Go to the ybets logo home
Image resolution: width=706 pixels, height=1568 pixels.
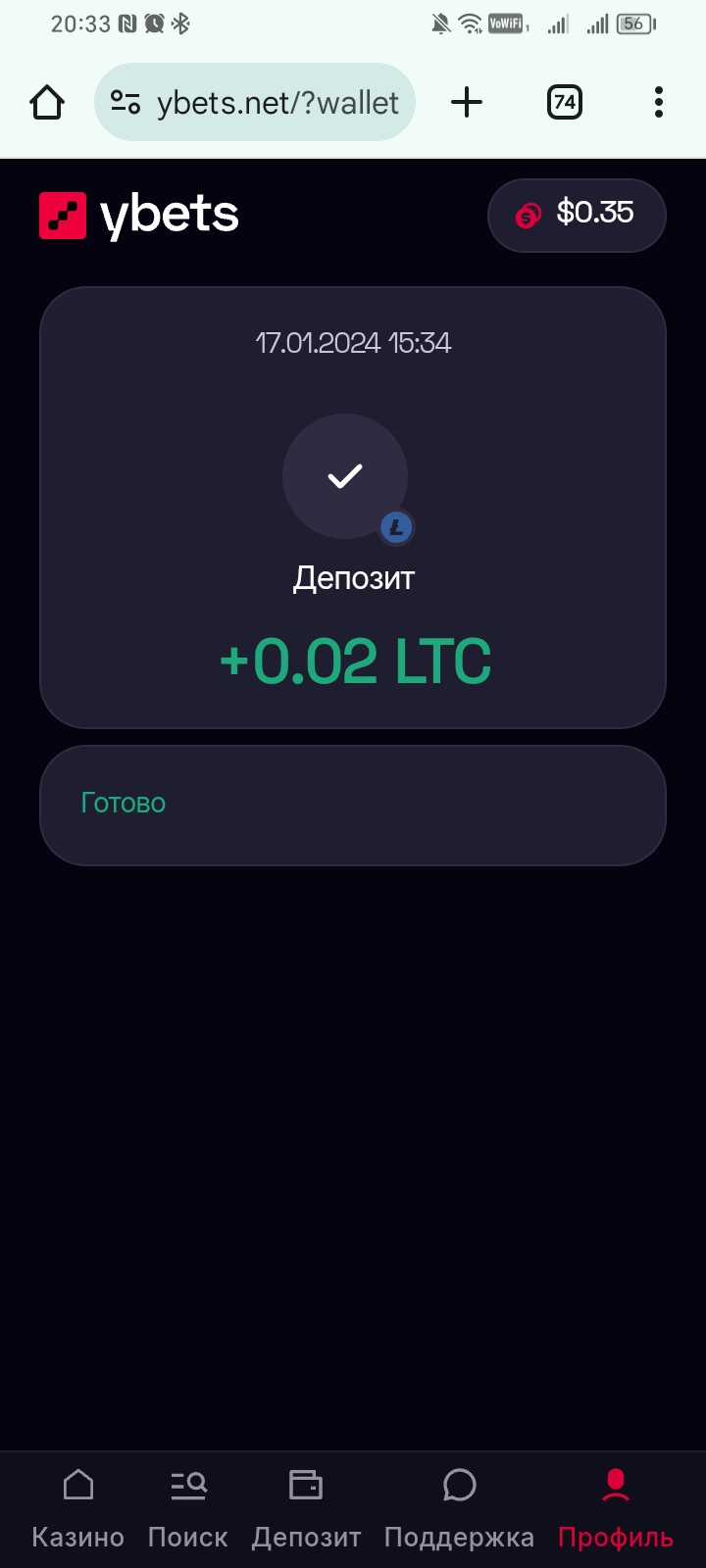pyautogui.click(x=139, y=216)
